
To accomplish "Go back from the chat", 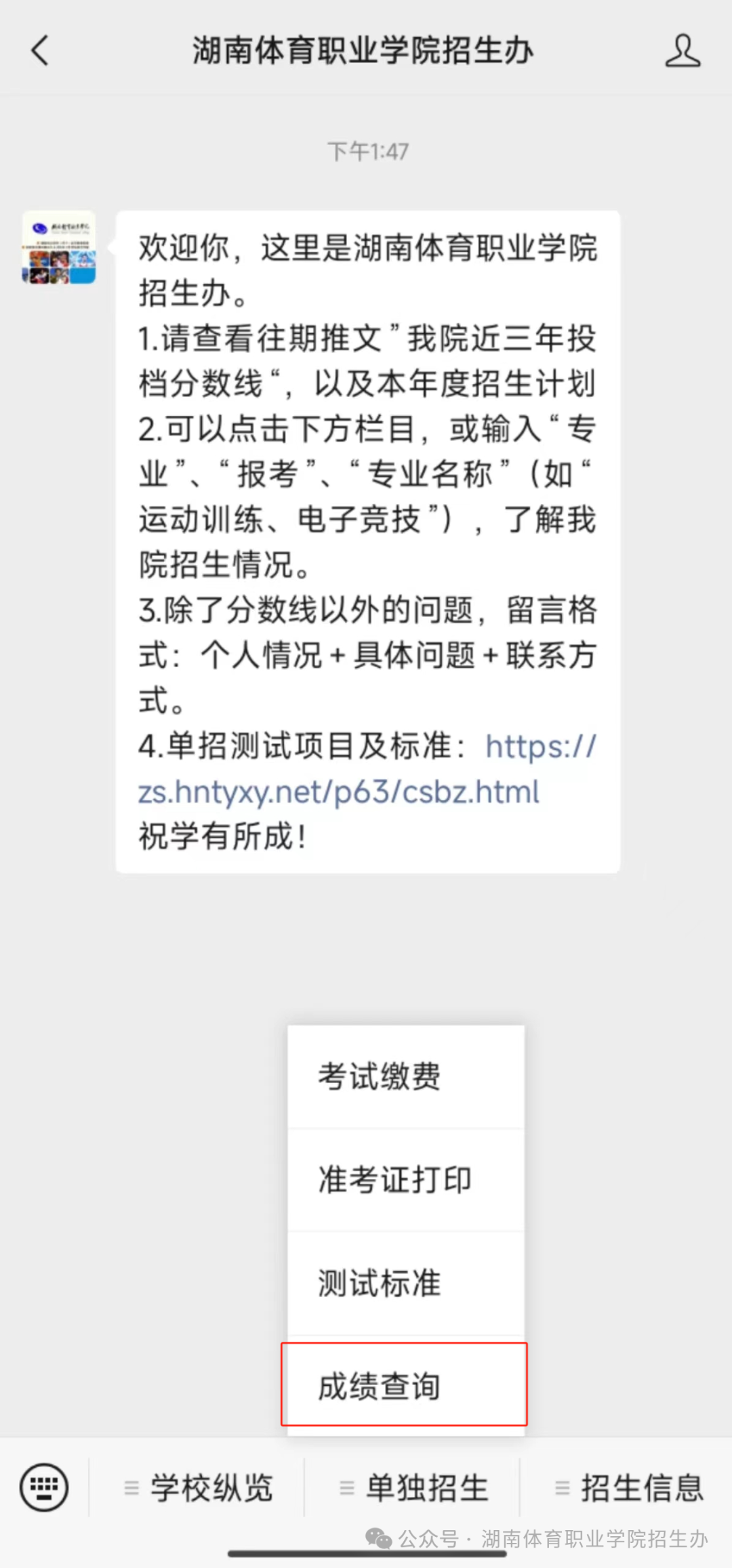I will click(x=40, y=51).
